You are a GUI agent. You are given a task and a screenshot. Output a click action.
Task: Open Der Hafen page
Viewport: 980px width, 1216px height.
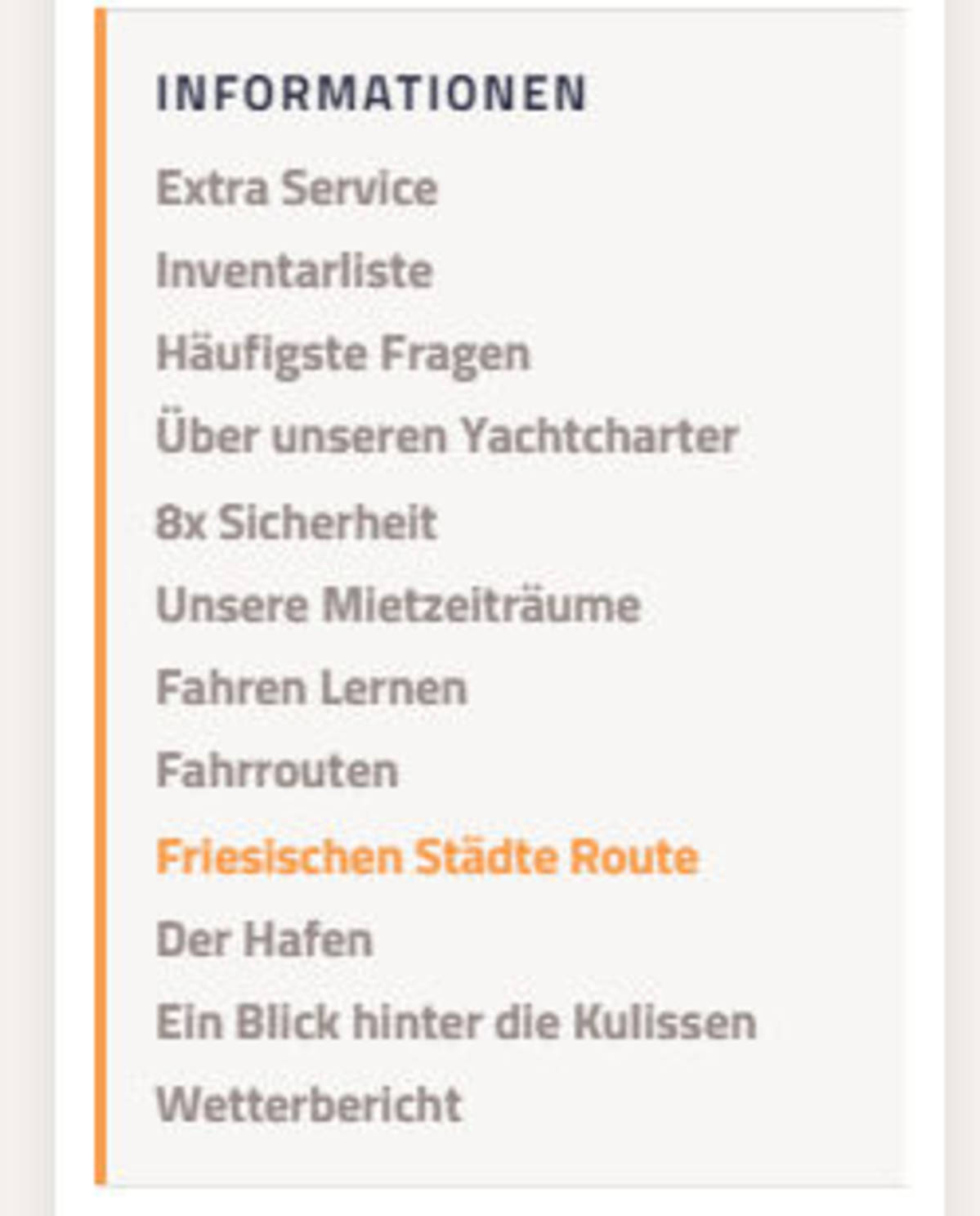coord(264,940)
